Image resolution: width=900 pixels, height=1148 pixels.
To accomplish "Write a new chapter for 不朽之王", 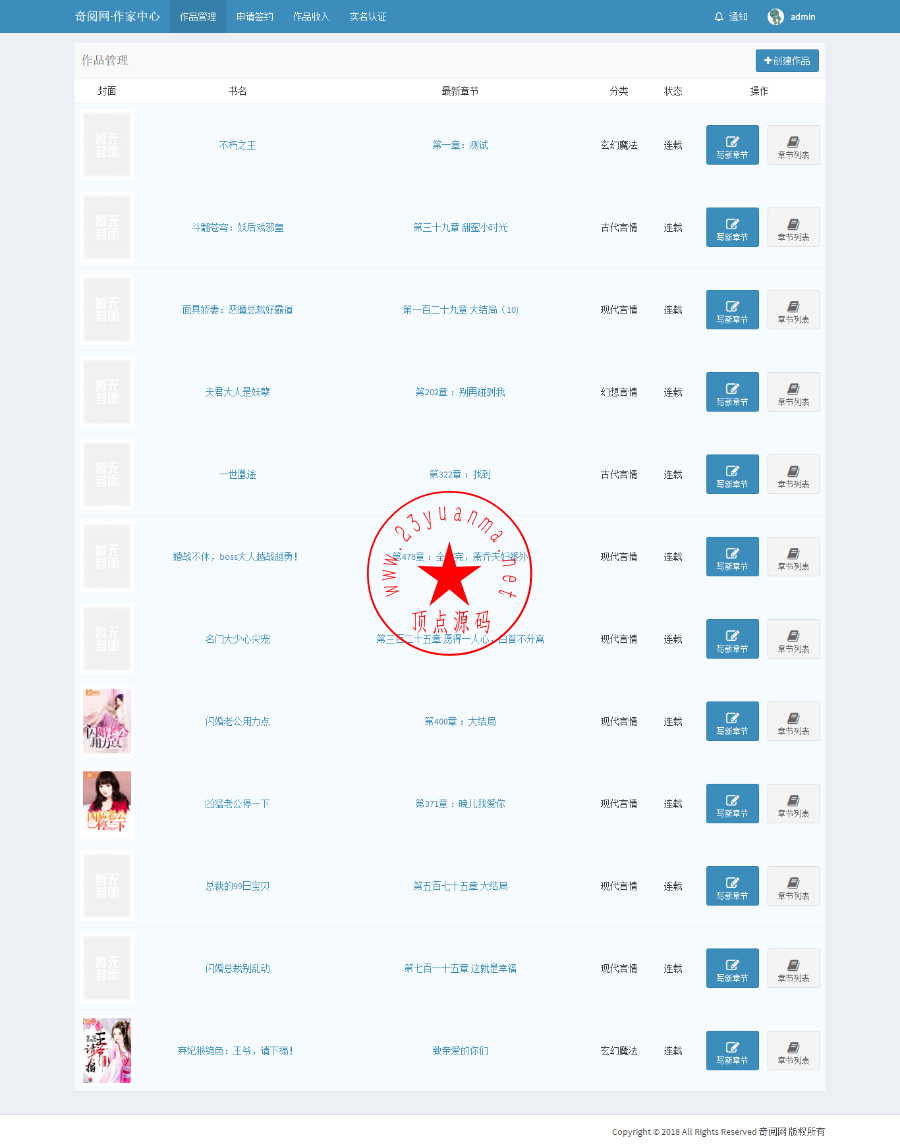I will [732, 145].
